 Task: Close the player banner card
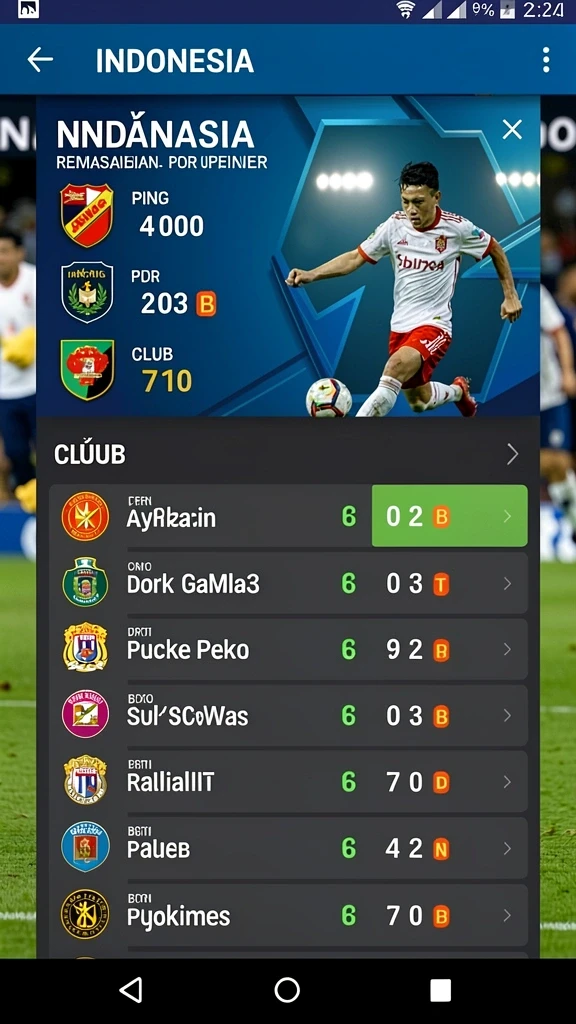tap(512, 129)
